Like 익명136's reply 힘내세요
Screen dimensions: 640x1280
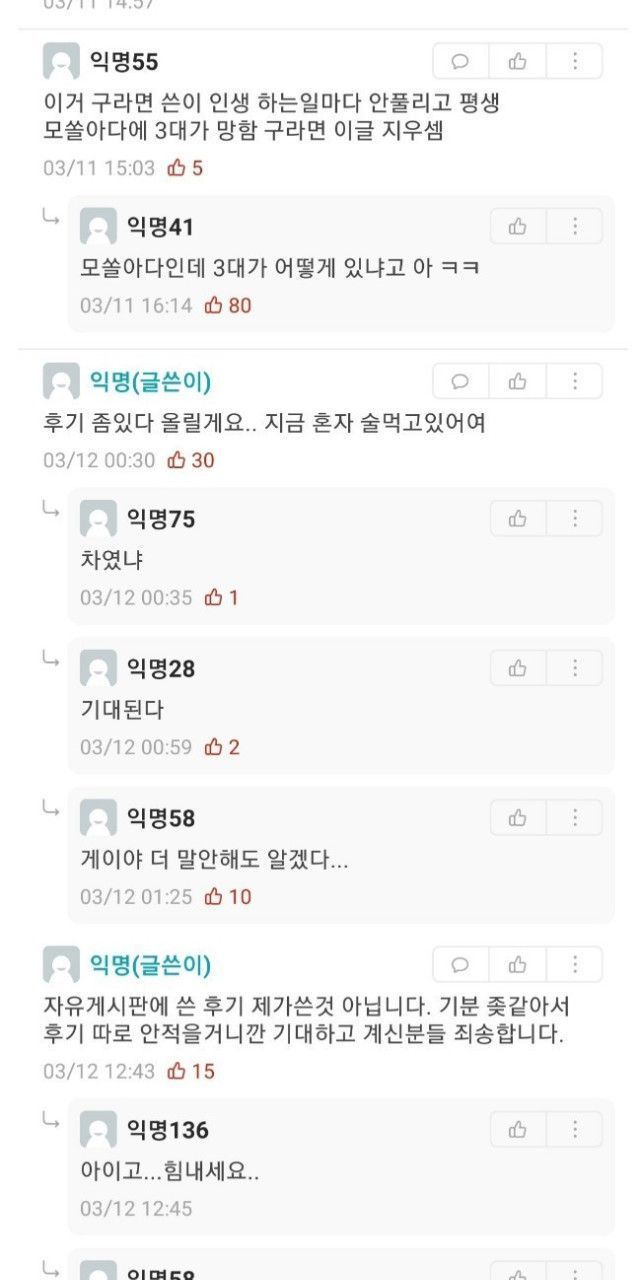click(x=518, y=1129)
